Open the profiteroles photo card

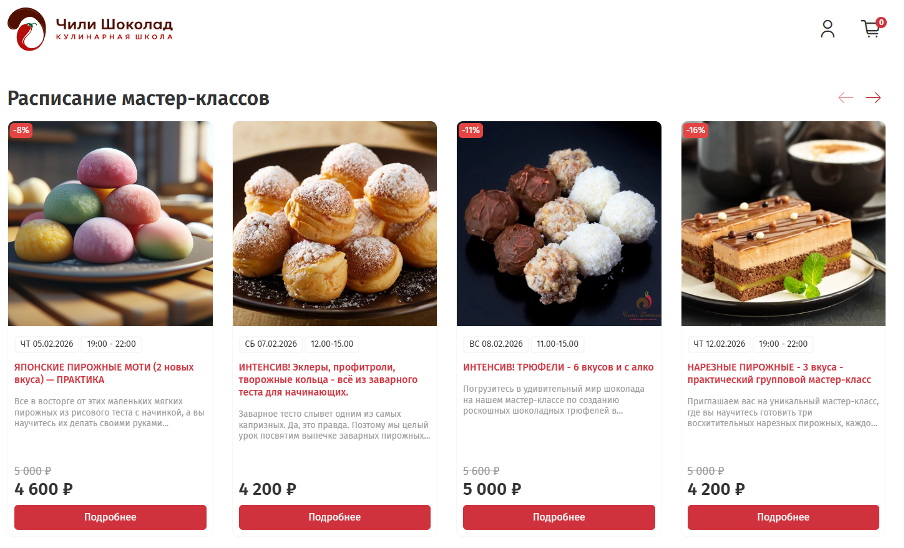pyautogui.click(x=334, y=223)
